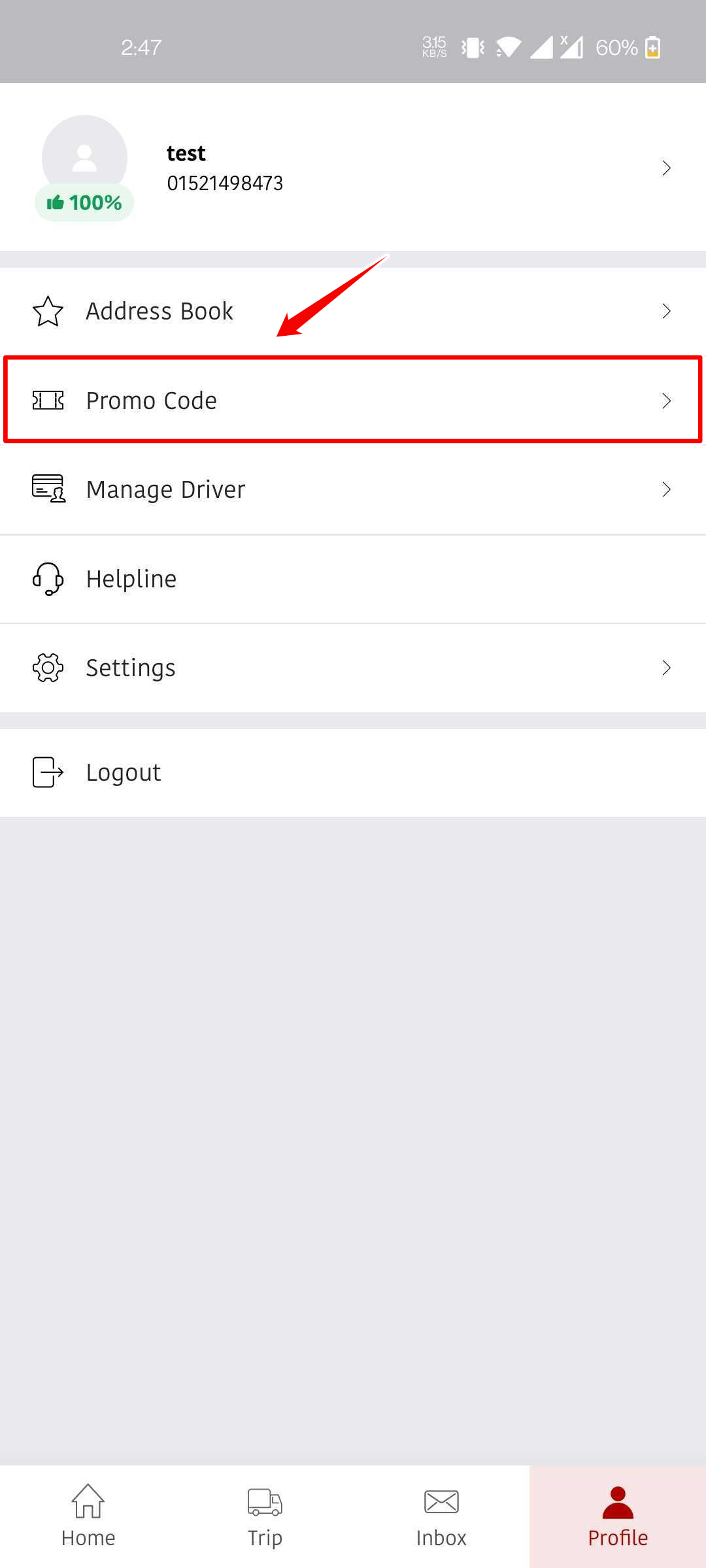Screen dimensions: 706x1568
Task: Contact the Helpline
Action: (x=353, y=579)
